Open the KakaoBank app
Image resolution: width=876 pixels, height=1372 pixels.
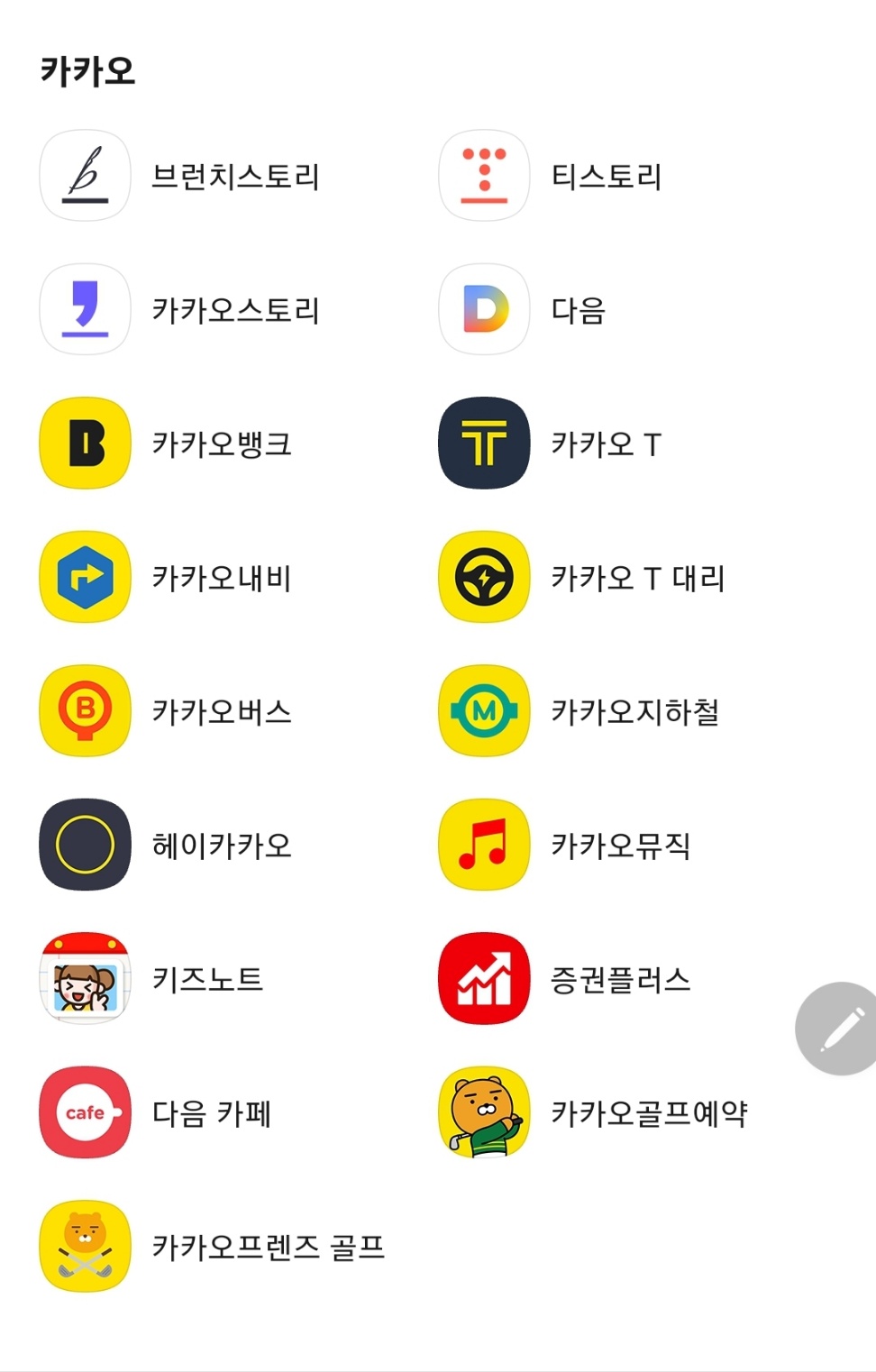(85, 444)
